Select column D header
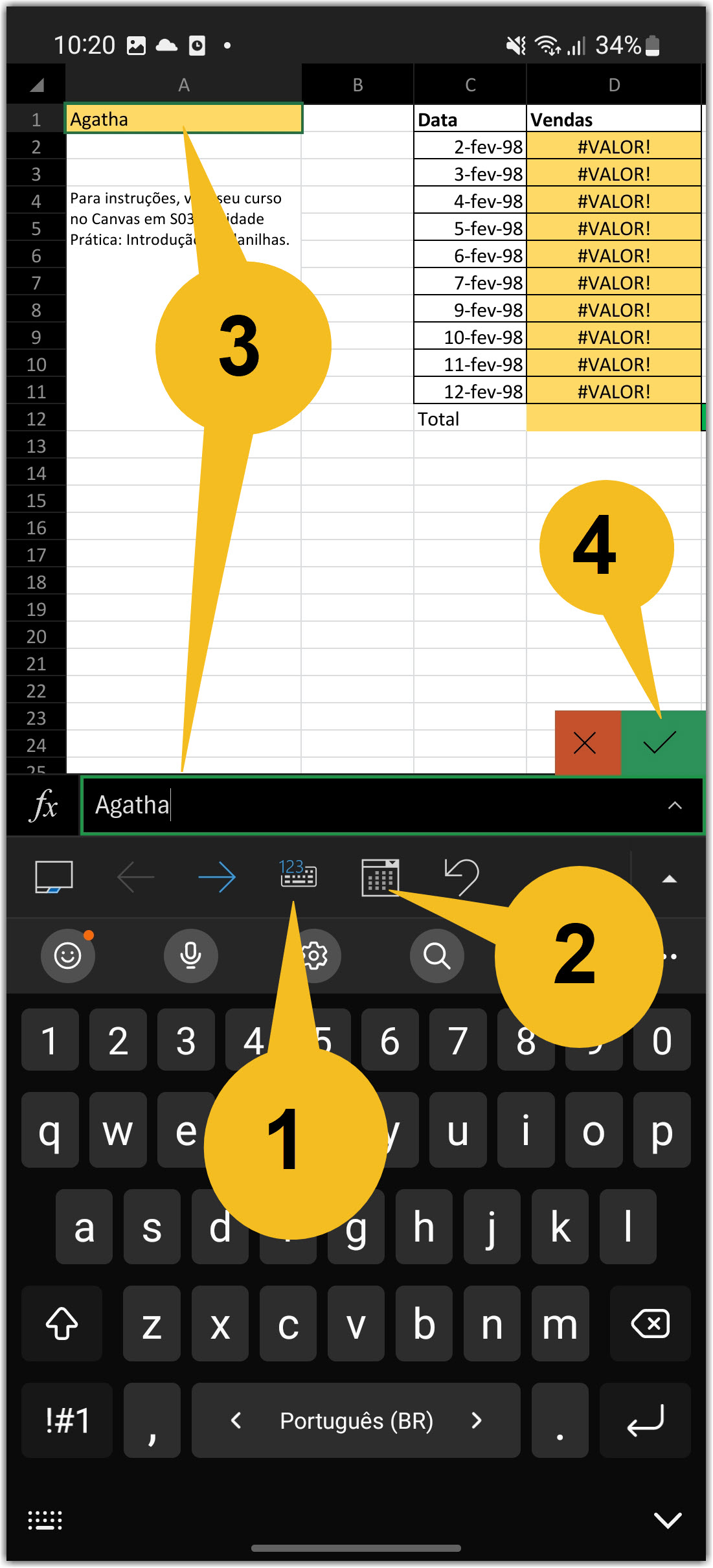The width and height of the screenshot is (713, 1568). 614,85
